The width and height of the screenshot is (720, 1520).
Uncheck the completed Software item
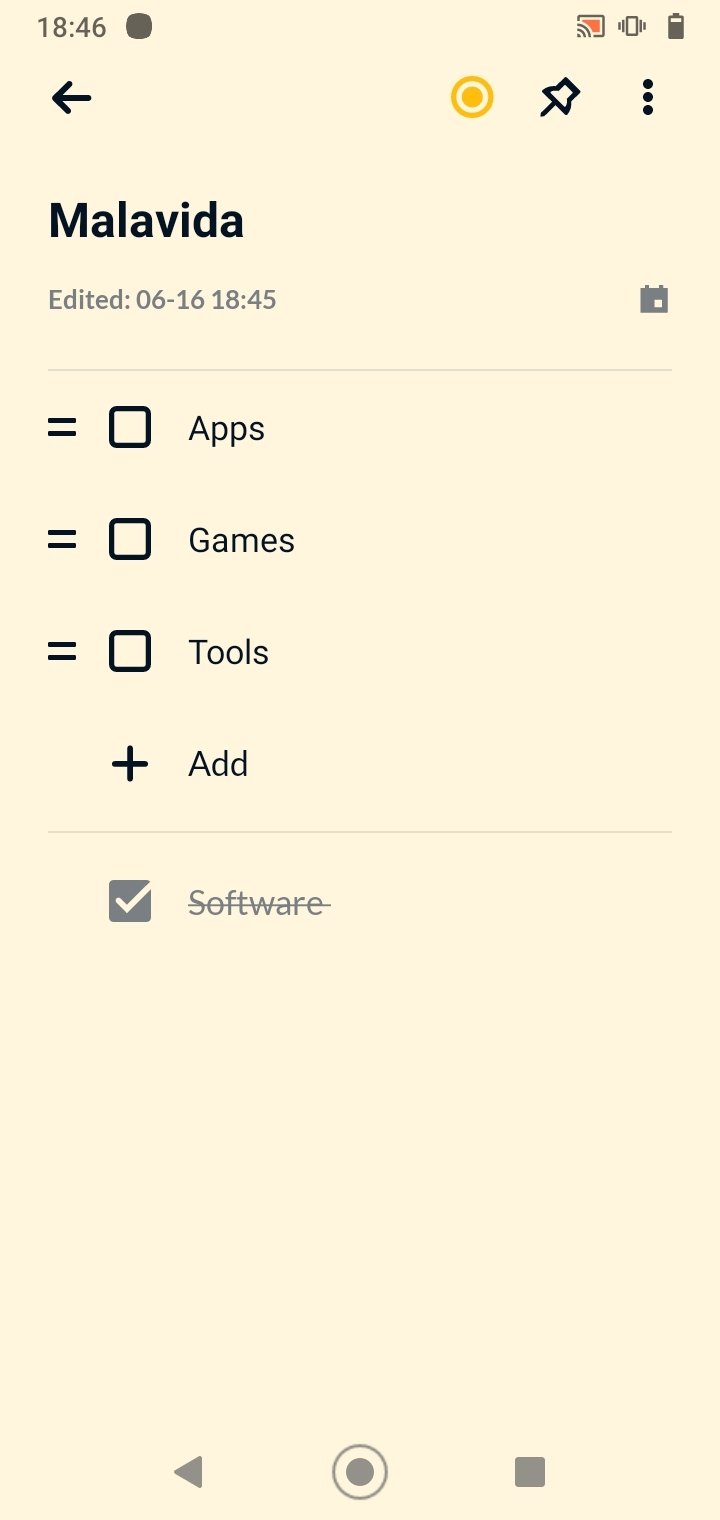click(130, 902)
